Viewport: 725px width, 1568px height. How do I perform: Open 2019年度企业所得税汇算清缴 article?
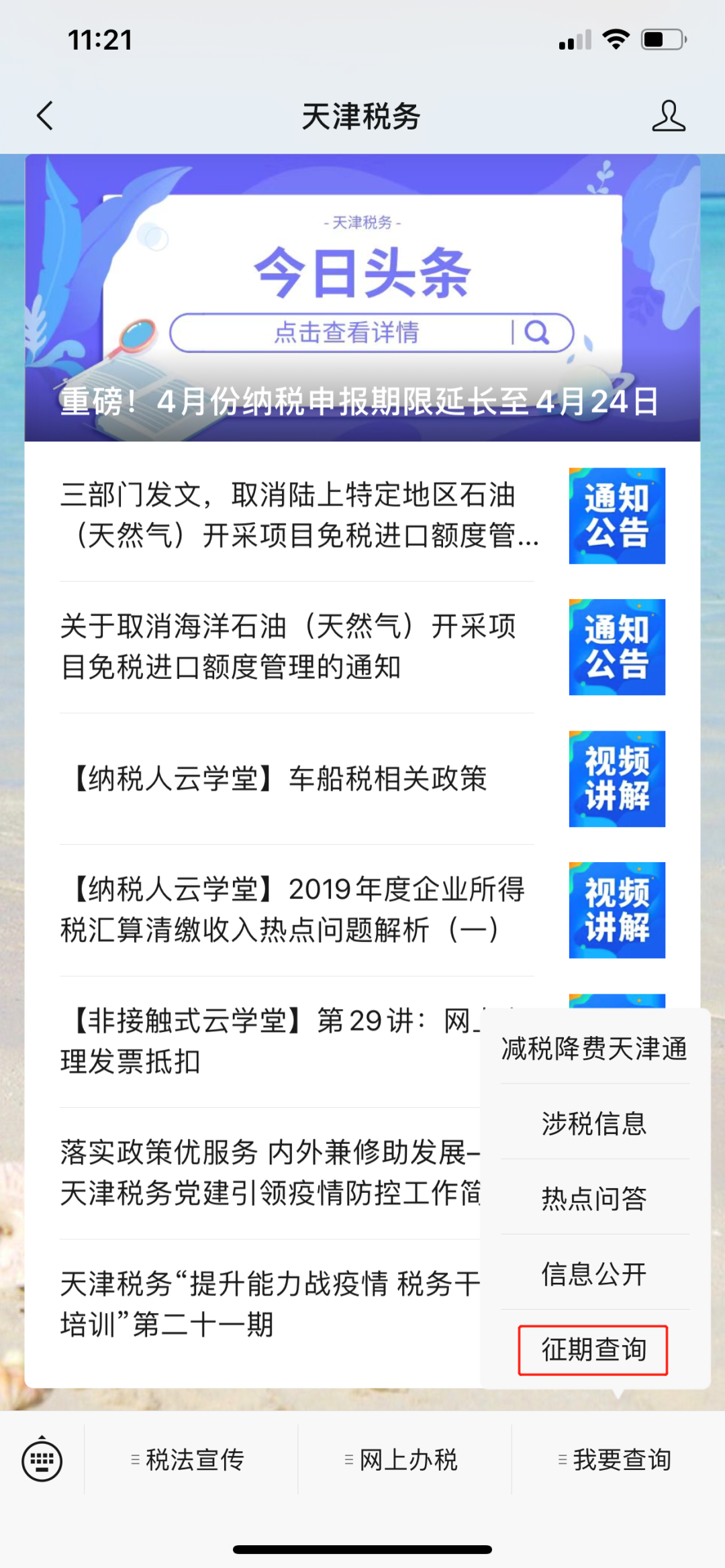pos(292,909)
